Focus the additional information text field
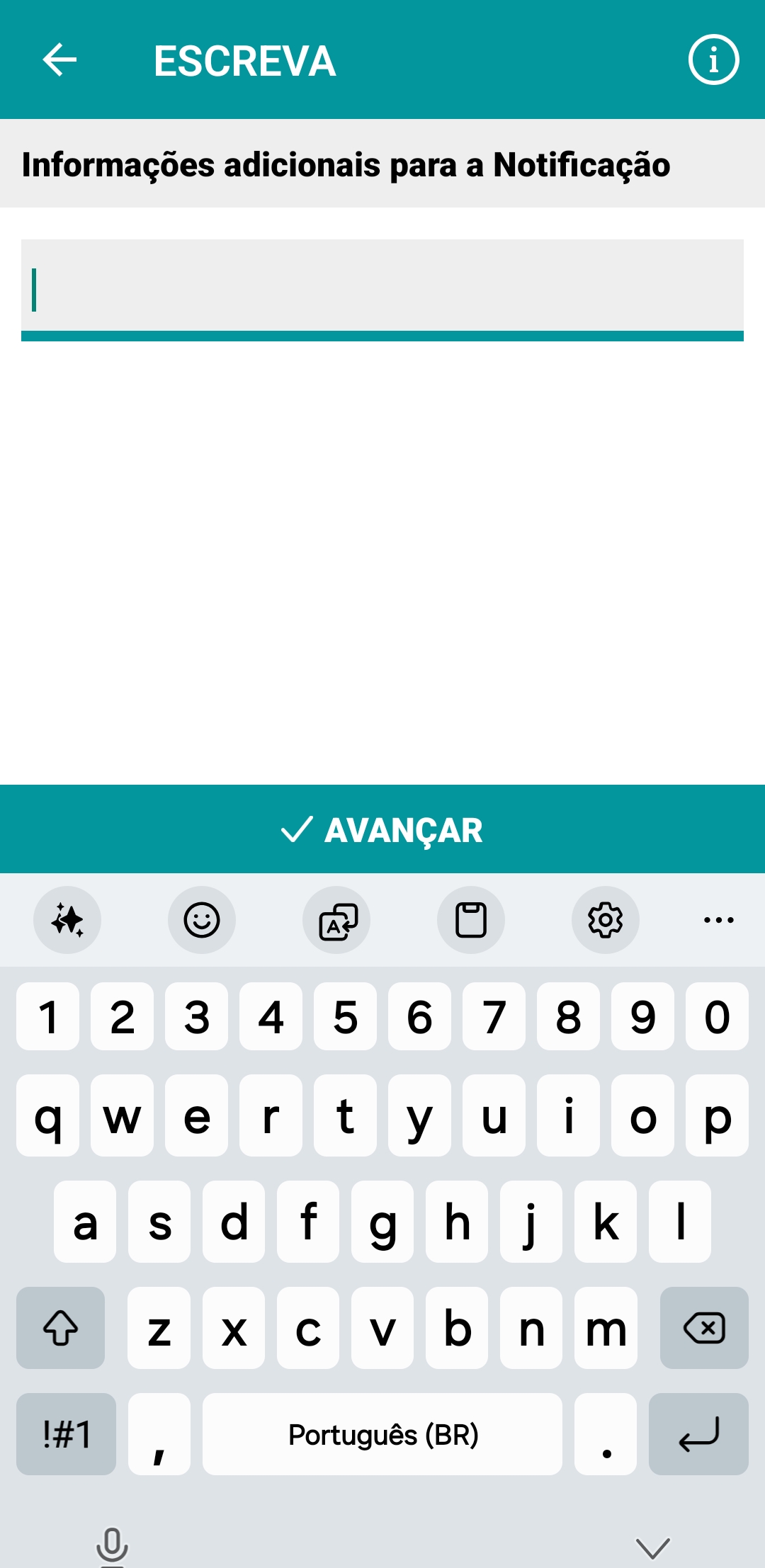 pos(382,288)
